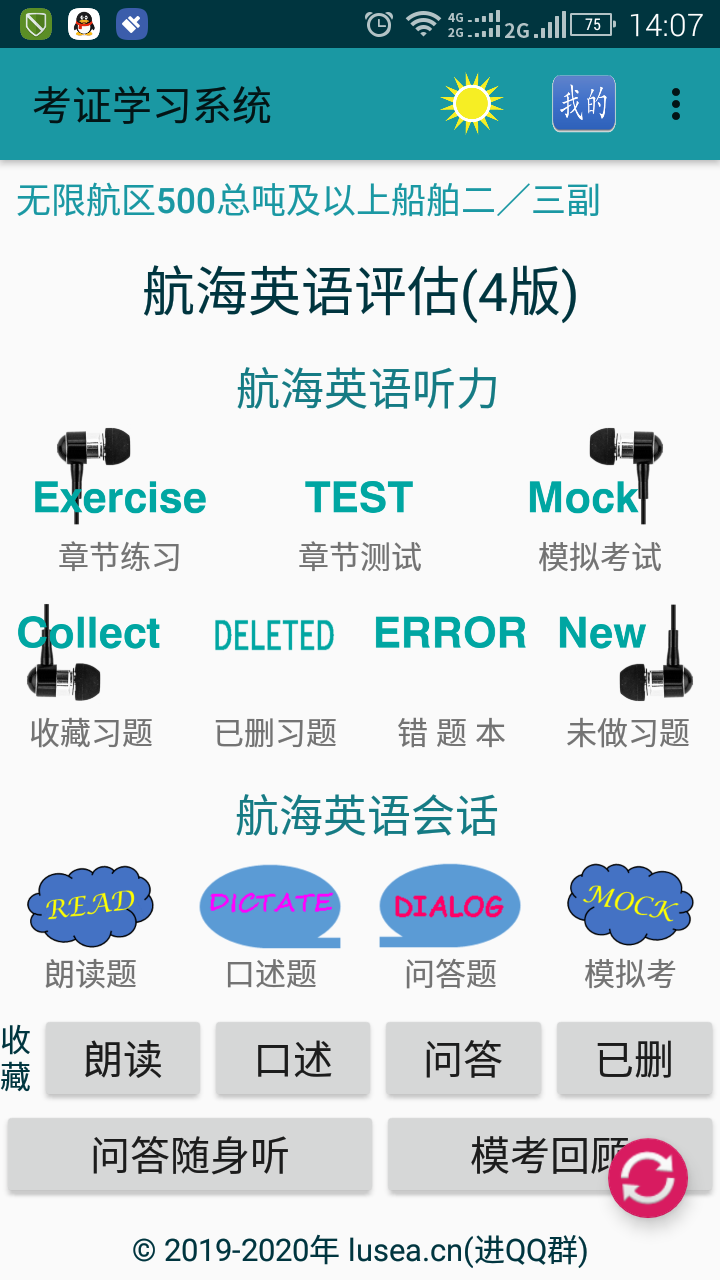Tap the DICTATE speech bubble icon
The image size is (720, 1280).
pyautogui.click(x=270, y=903)
